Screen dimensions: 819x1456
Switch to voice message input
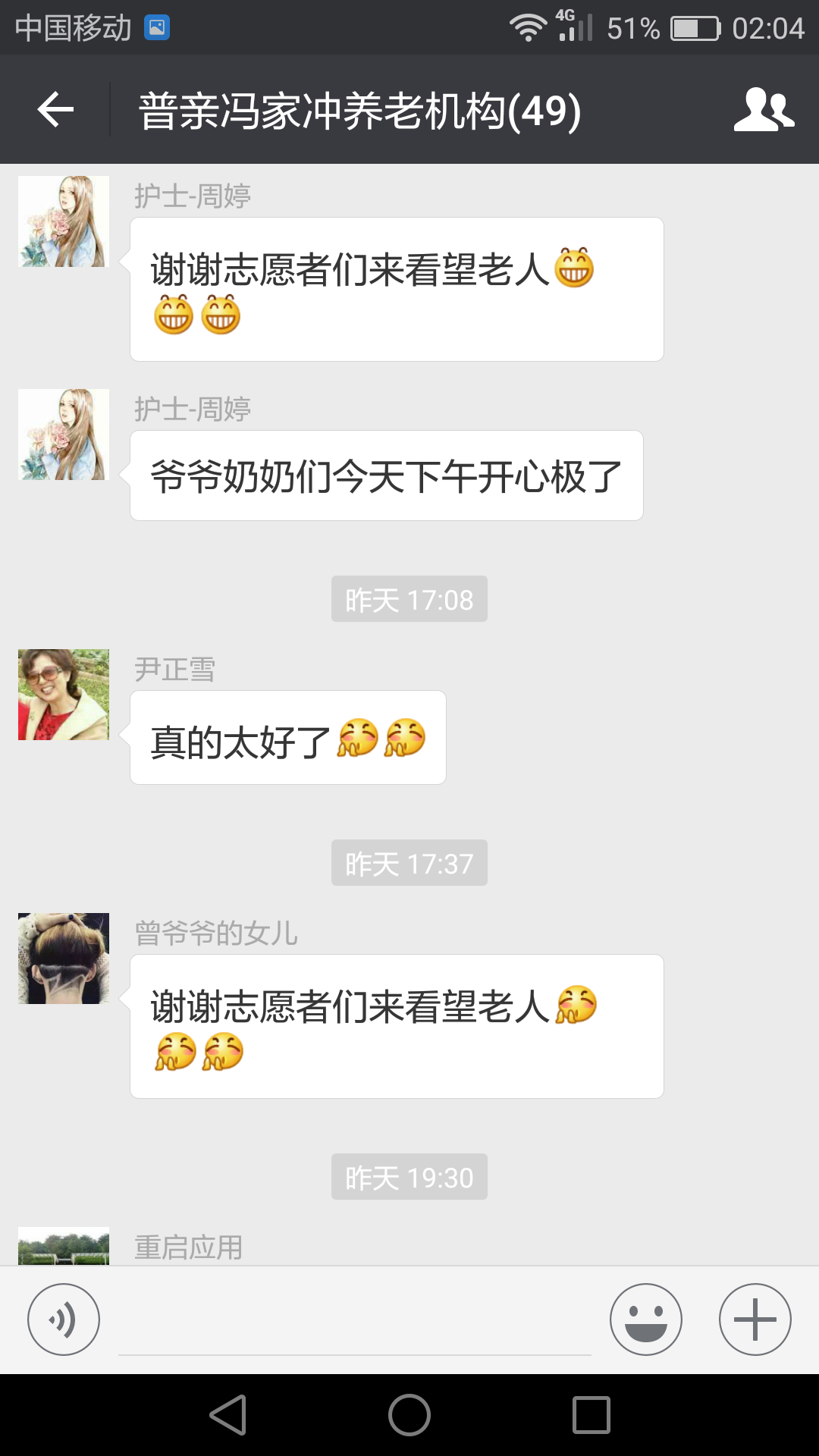click(64, 1319)
